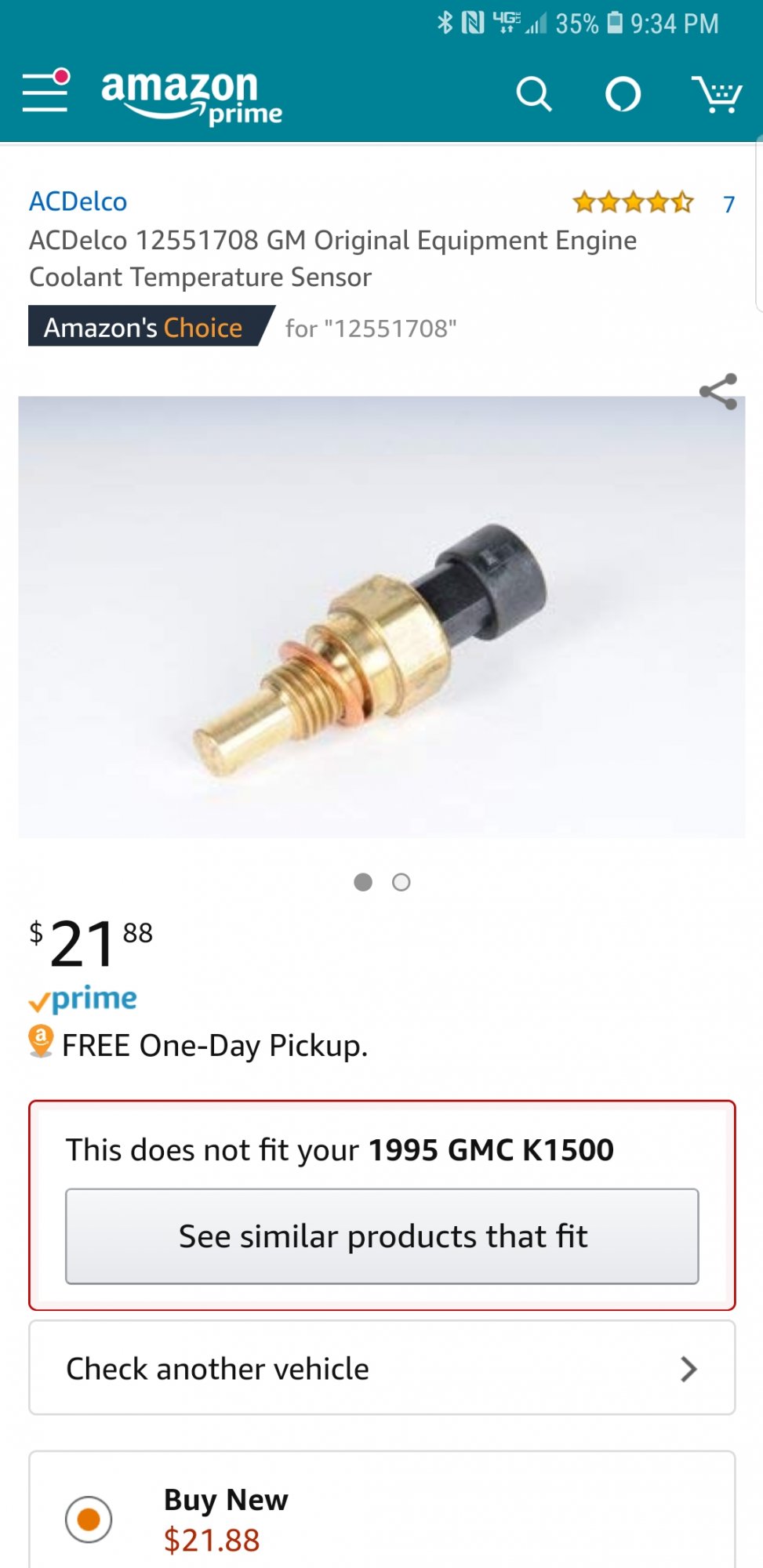
Task: See similar products that fit
Action: [x=382, y=1236]
